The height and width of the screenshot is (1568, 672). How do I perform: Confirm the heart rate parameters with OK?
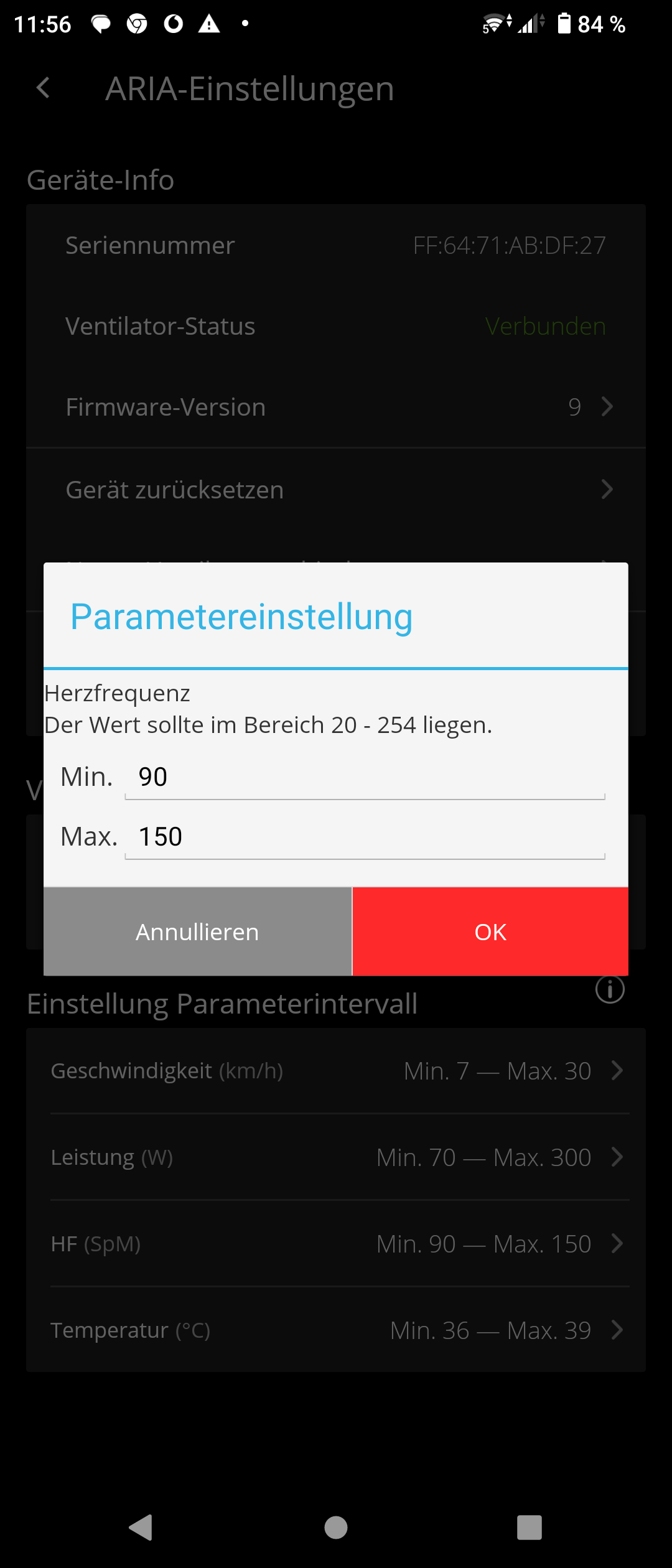490,931
